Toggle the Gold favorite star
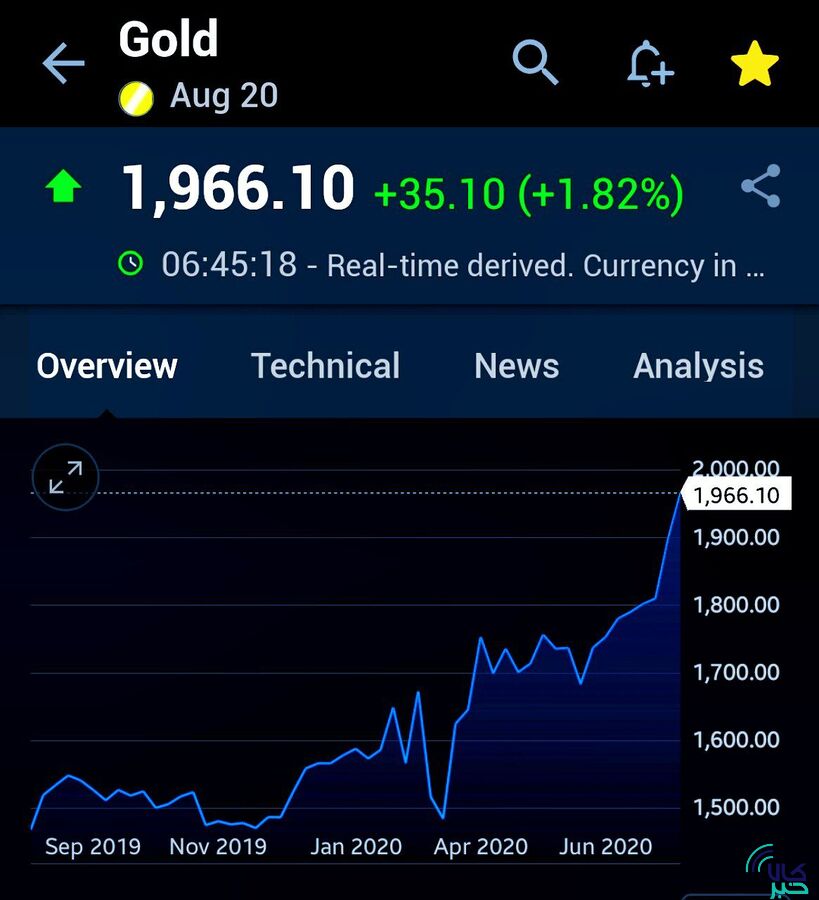The image size is (819, 900). [754, 65]
